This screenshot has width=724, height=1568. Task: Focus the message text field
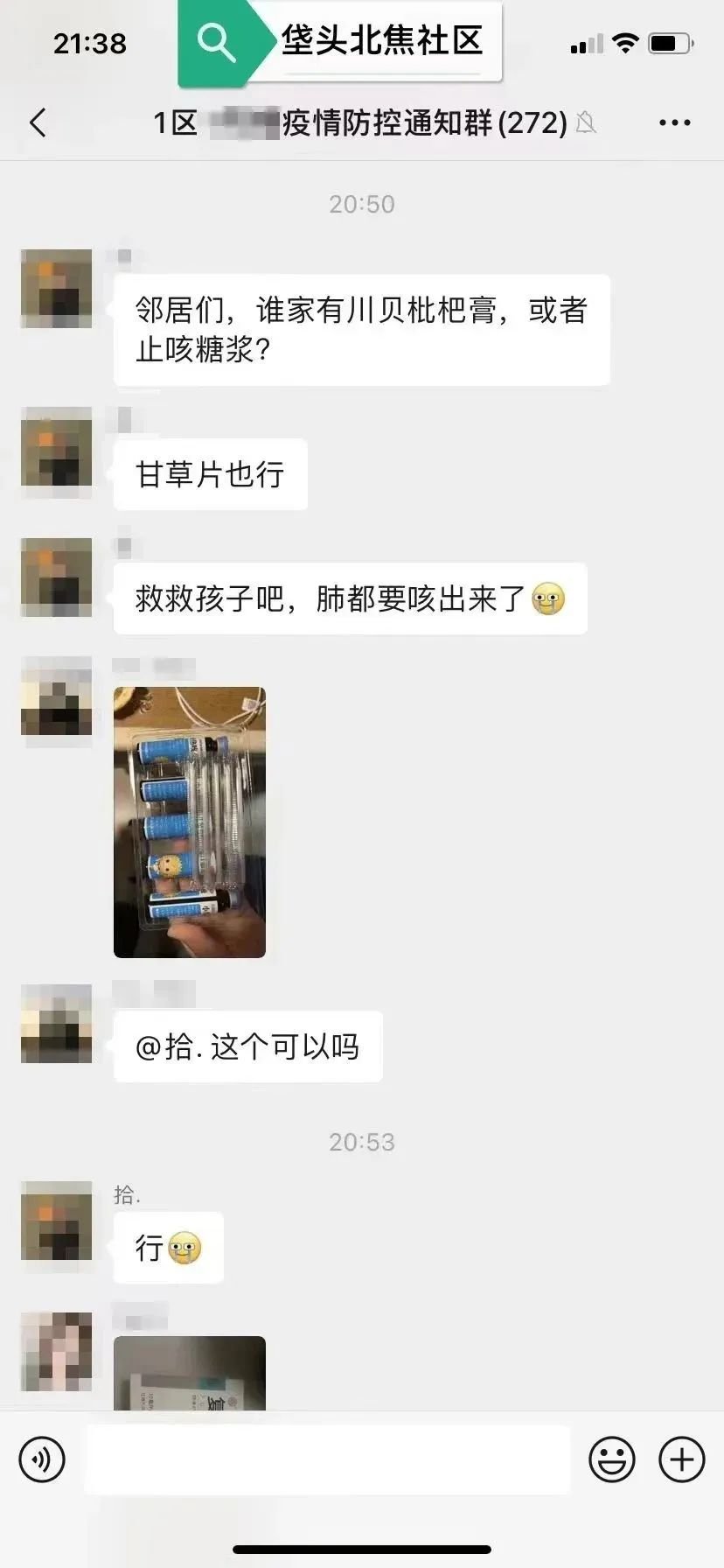[x=327, y=1459]
